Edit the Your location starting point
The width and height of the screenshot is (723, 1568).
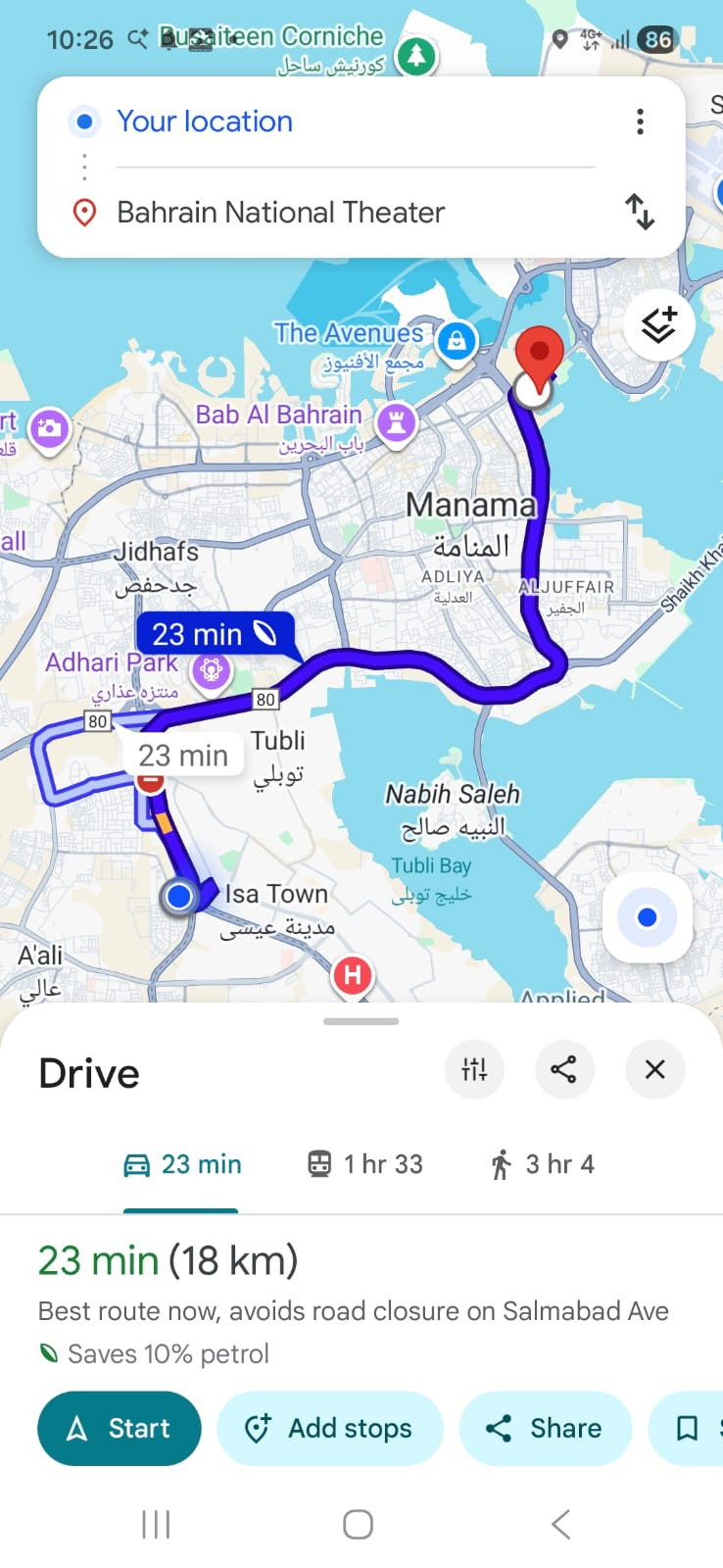pyautogui.click(x=205, y=122)
